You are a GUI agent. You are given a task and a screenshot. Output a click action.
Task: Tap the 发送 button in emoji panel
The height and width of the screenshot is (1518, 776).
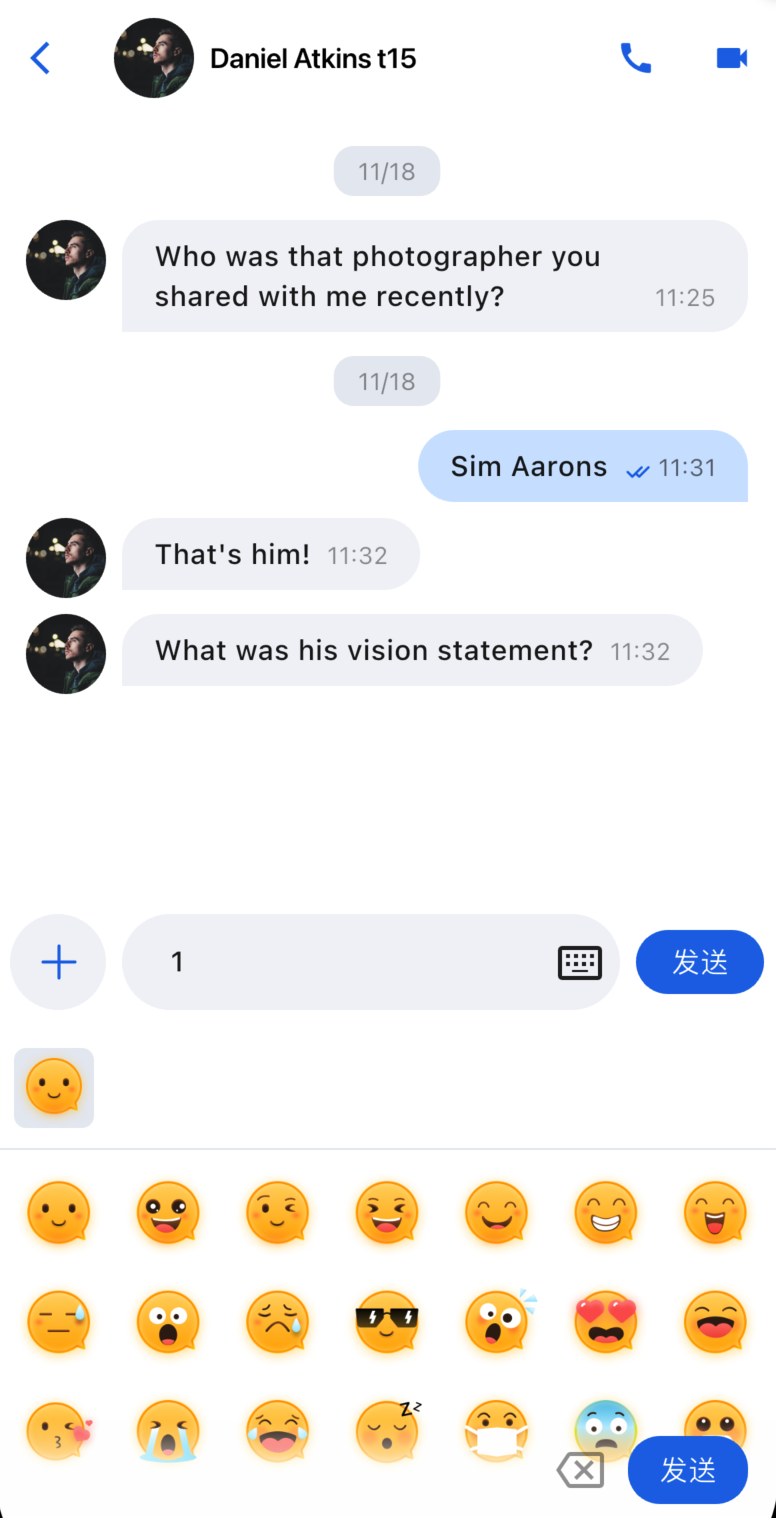click(x=688, y=1470)
